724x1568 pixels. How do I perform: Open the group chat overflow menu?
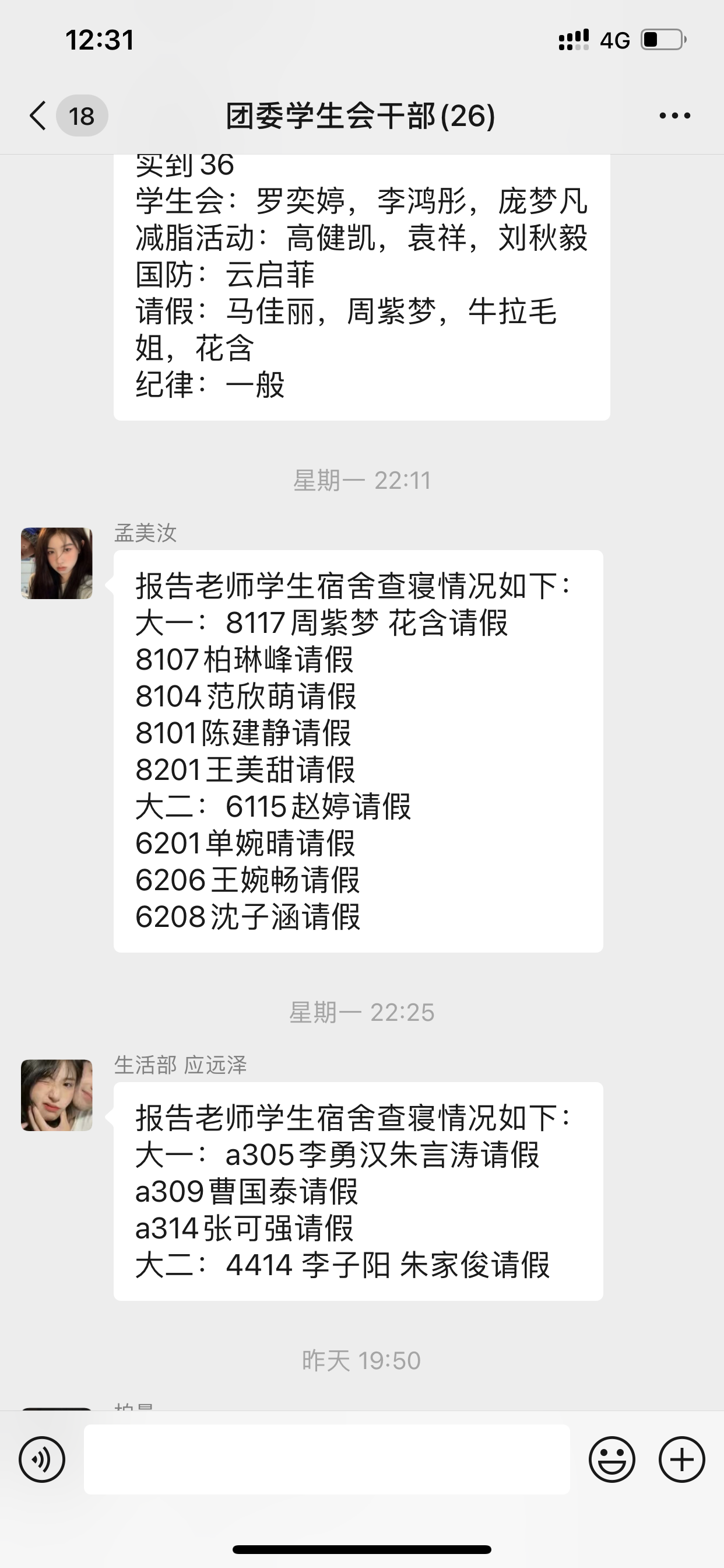tap(674, 116)
